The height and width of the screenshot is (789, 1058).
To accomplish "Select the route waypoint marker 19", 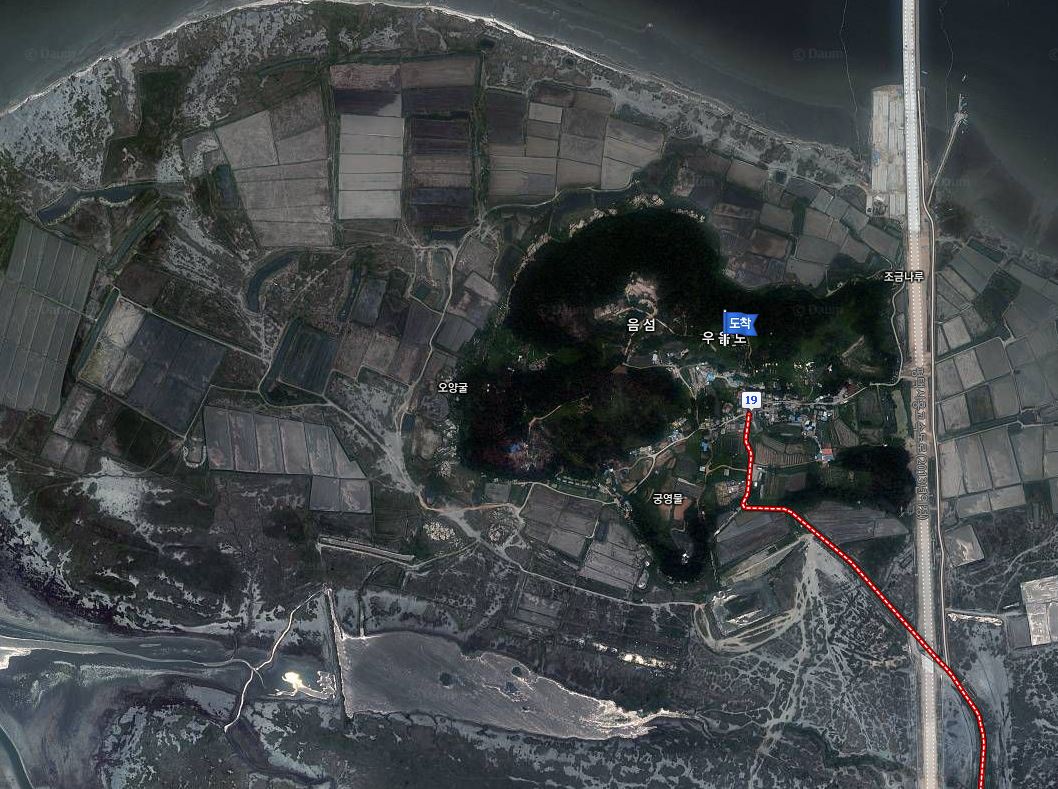I will [751, 400].
